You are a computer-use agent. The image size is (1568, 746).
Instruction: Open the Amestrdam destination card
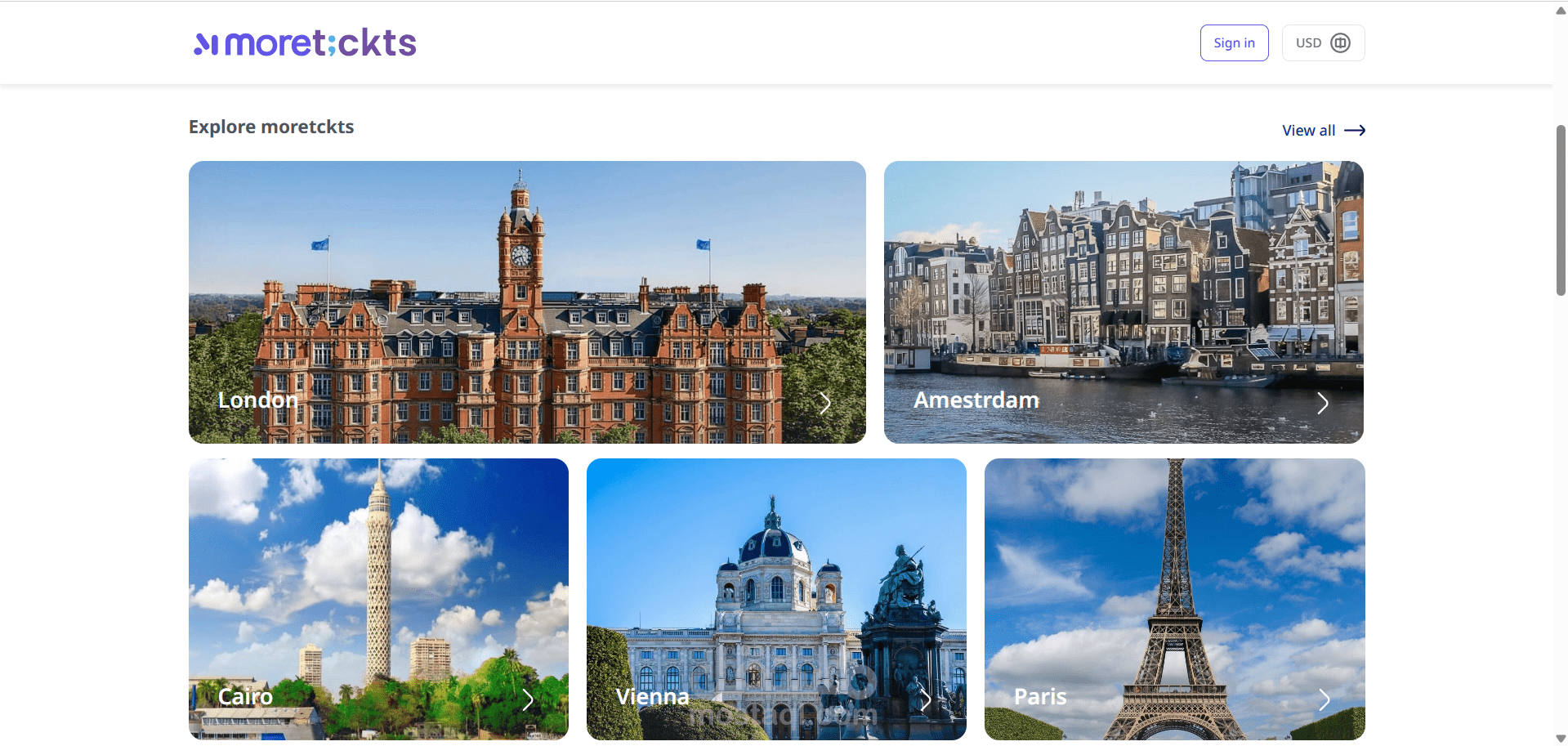pyautogui.click(x=1124, y=302)
